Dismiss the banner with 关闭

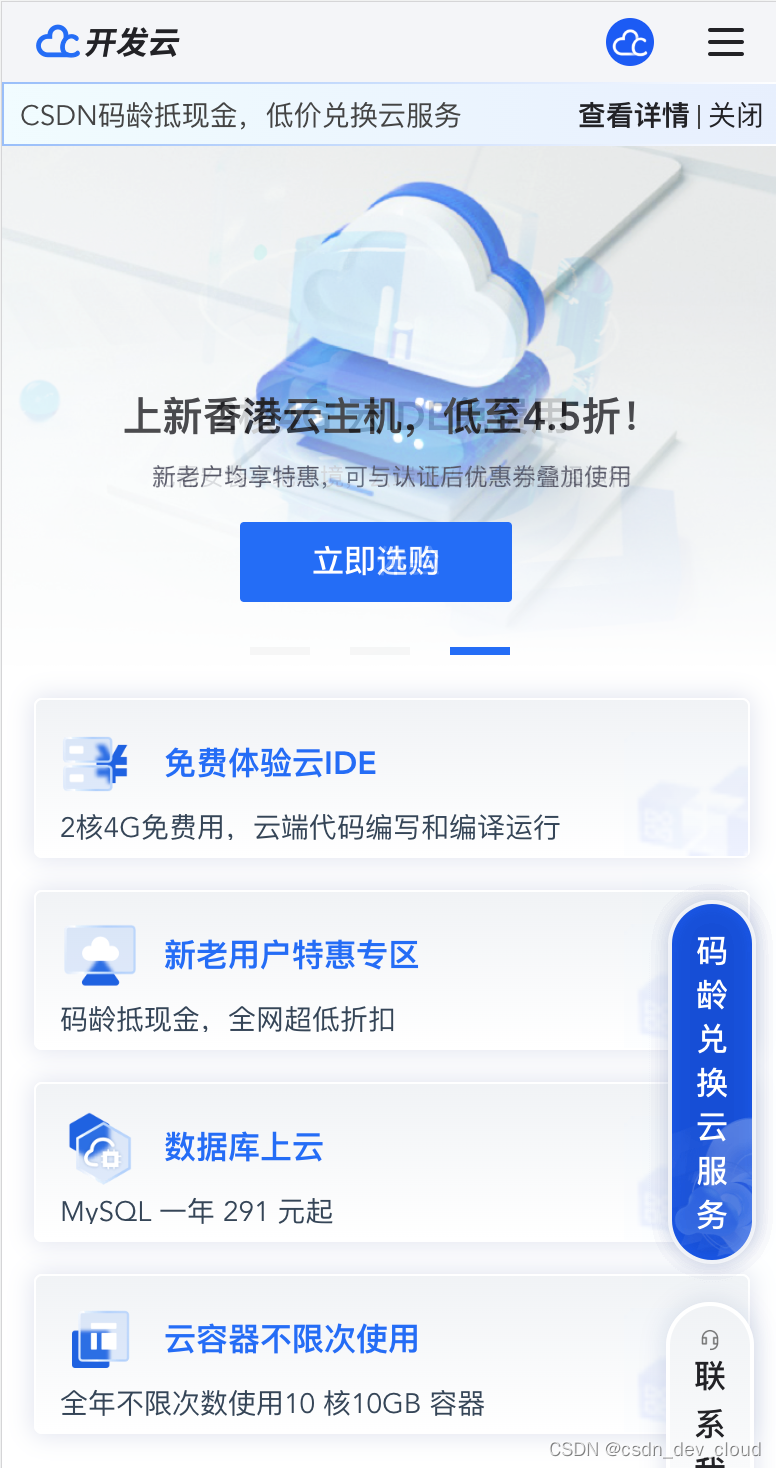click(x=736, y=115)
